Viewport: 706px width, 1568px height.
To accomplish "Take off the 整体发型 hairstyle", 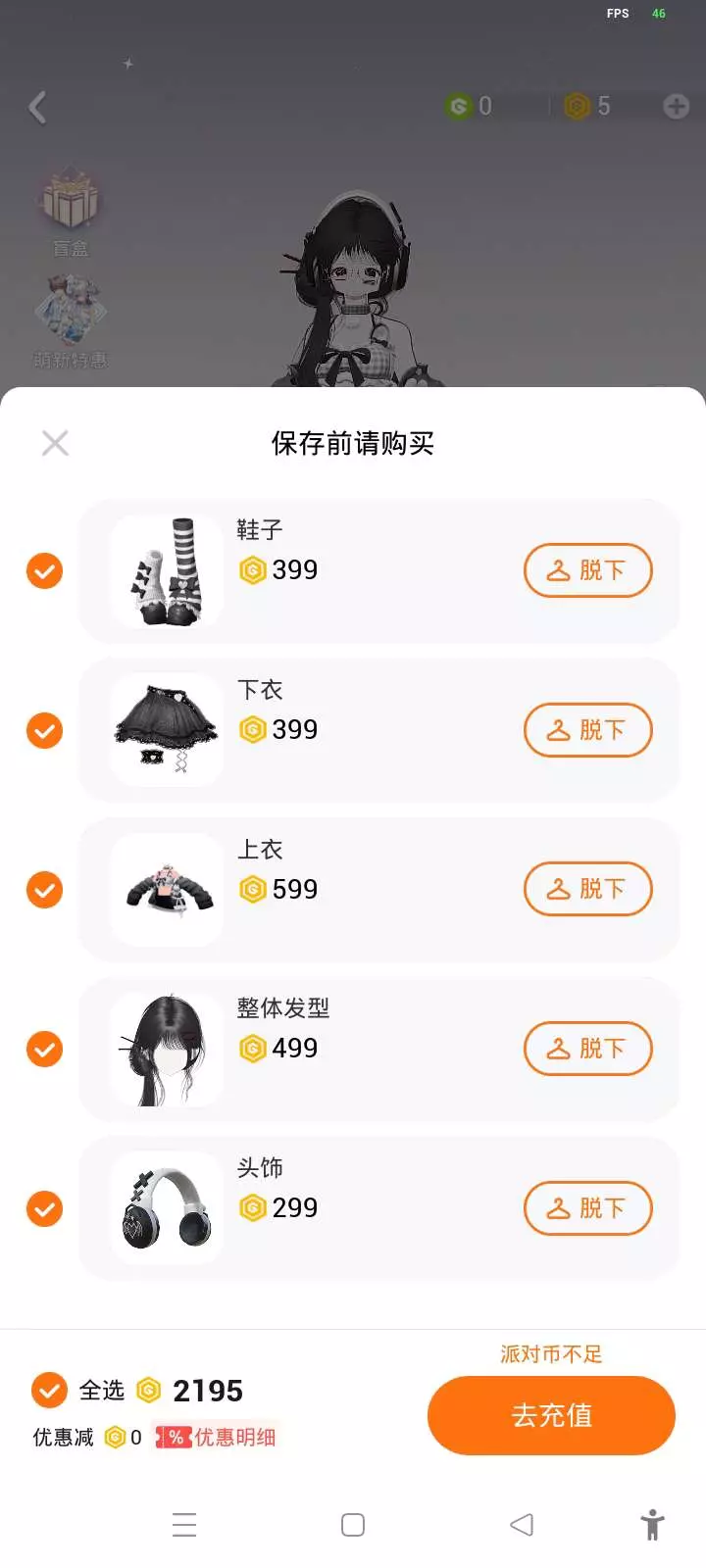I will point(587,1049).
